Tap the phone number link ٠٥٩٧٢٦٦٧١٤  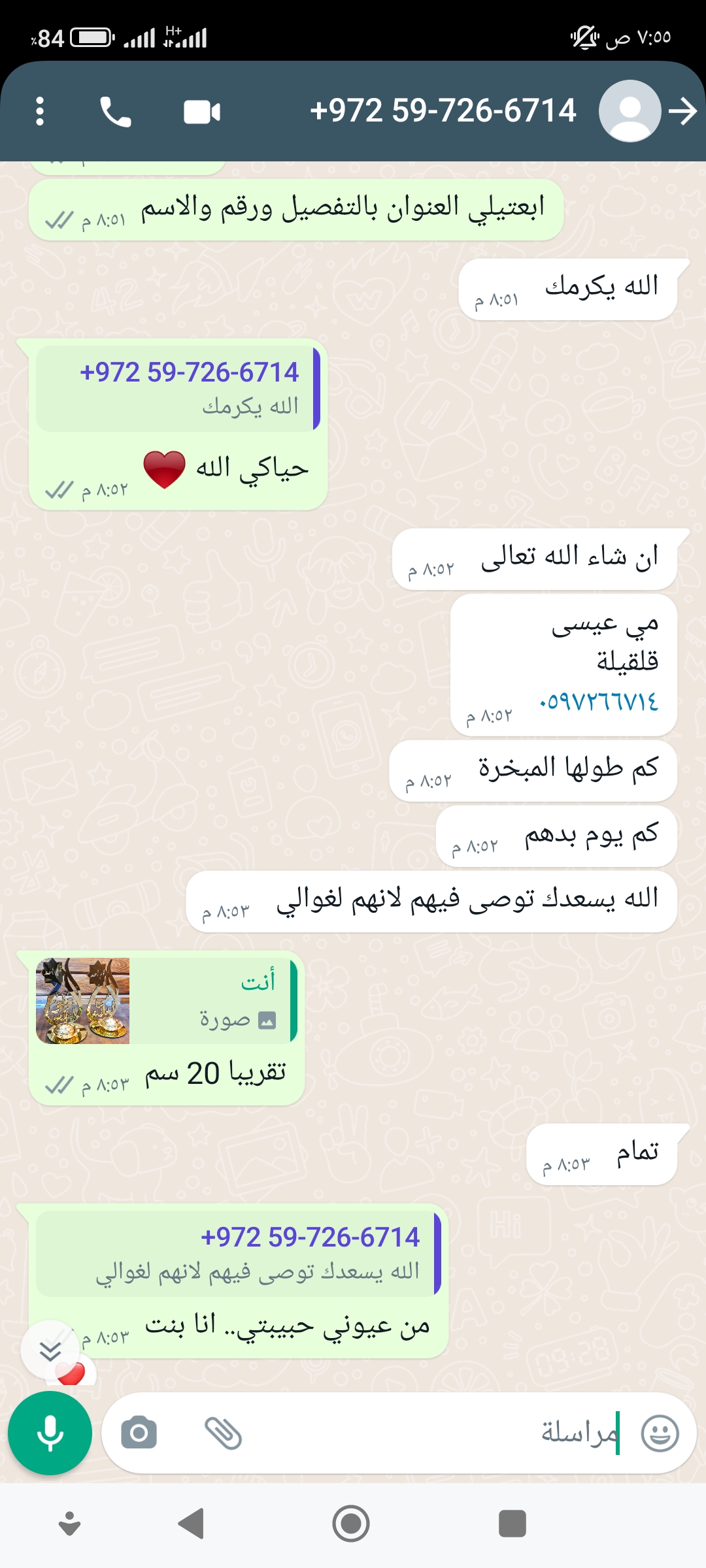click(598, 702)
